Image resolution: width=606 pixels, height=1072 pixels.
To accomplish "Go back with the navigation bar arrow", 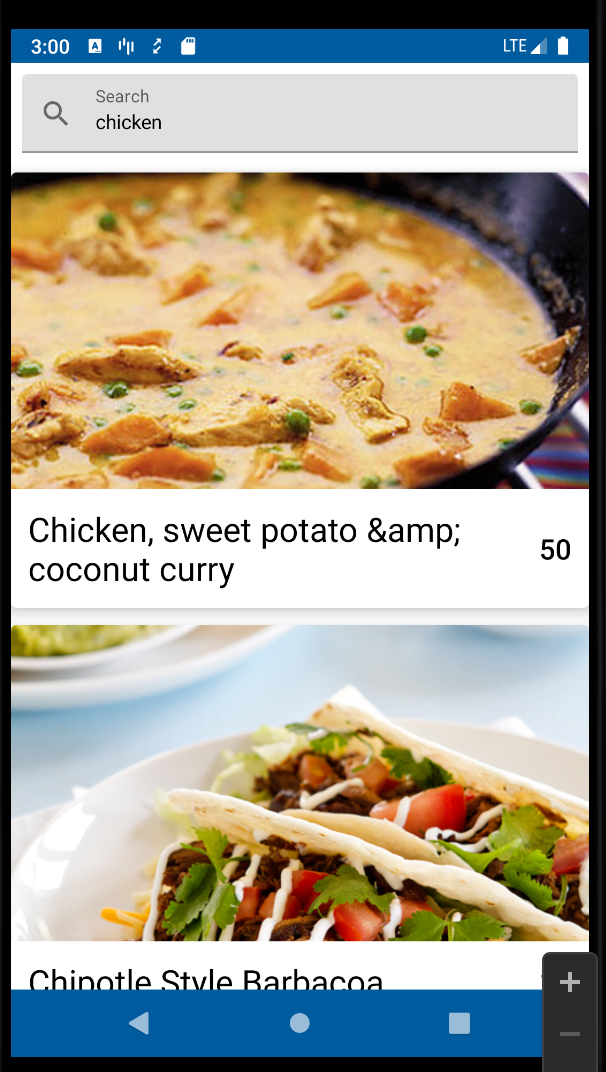I will pyautogui.click(x=139, y=1022).
